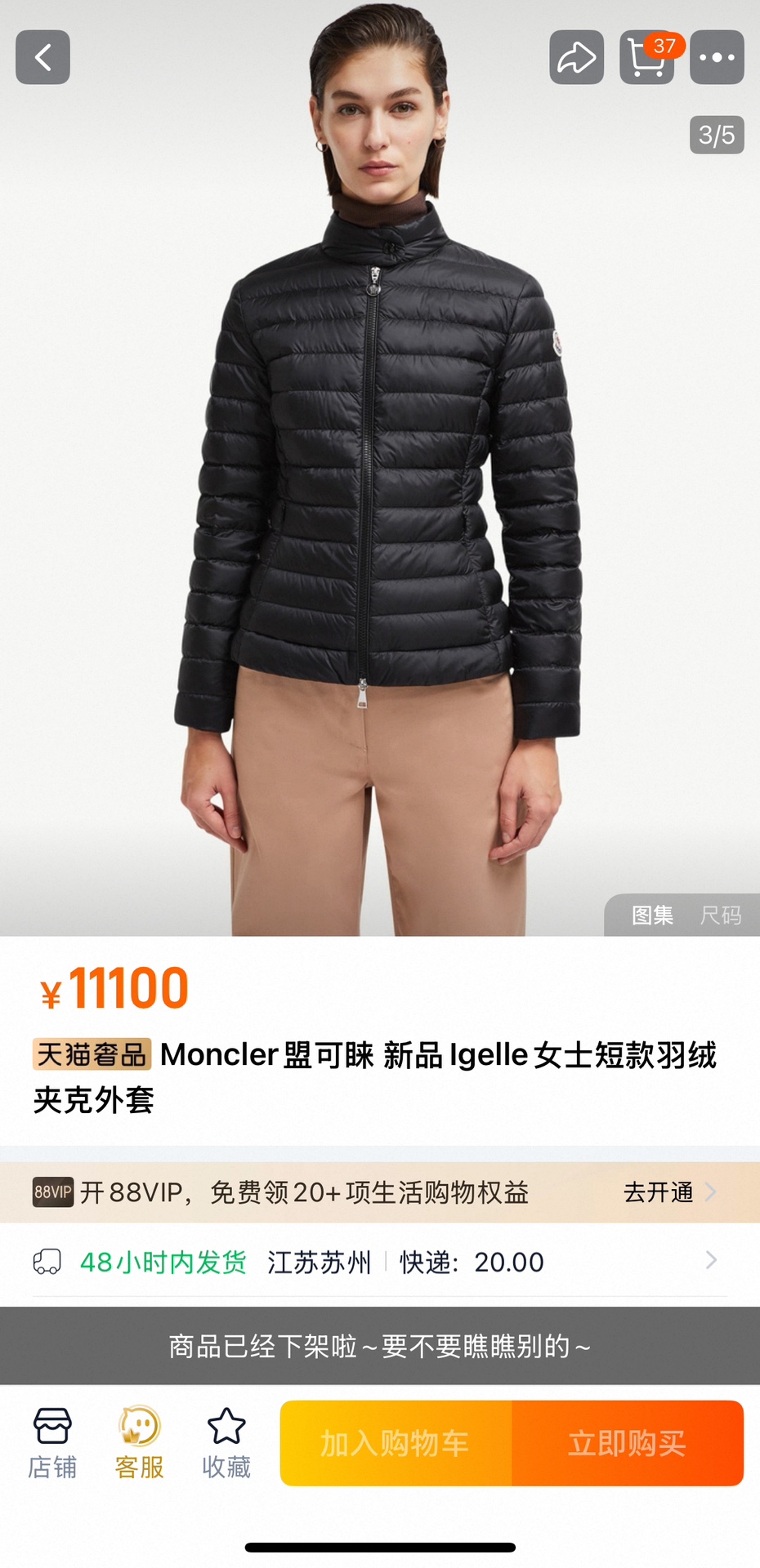Switch to the 图集 image tab
The image size is (760, 1568).
pos(652,915)
